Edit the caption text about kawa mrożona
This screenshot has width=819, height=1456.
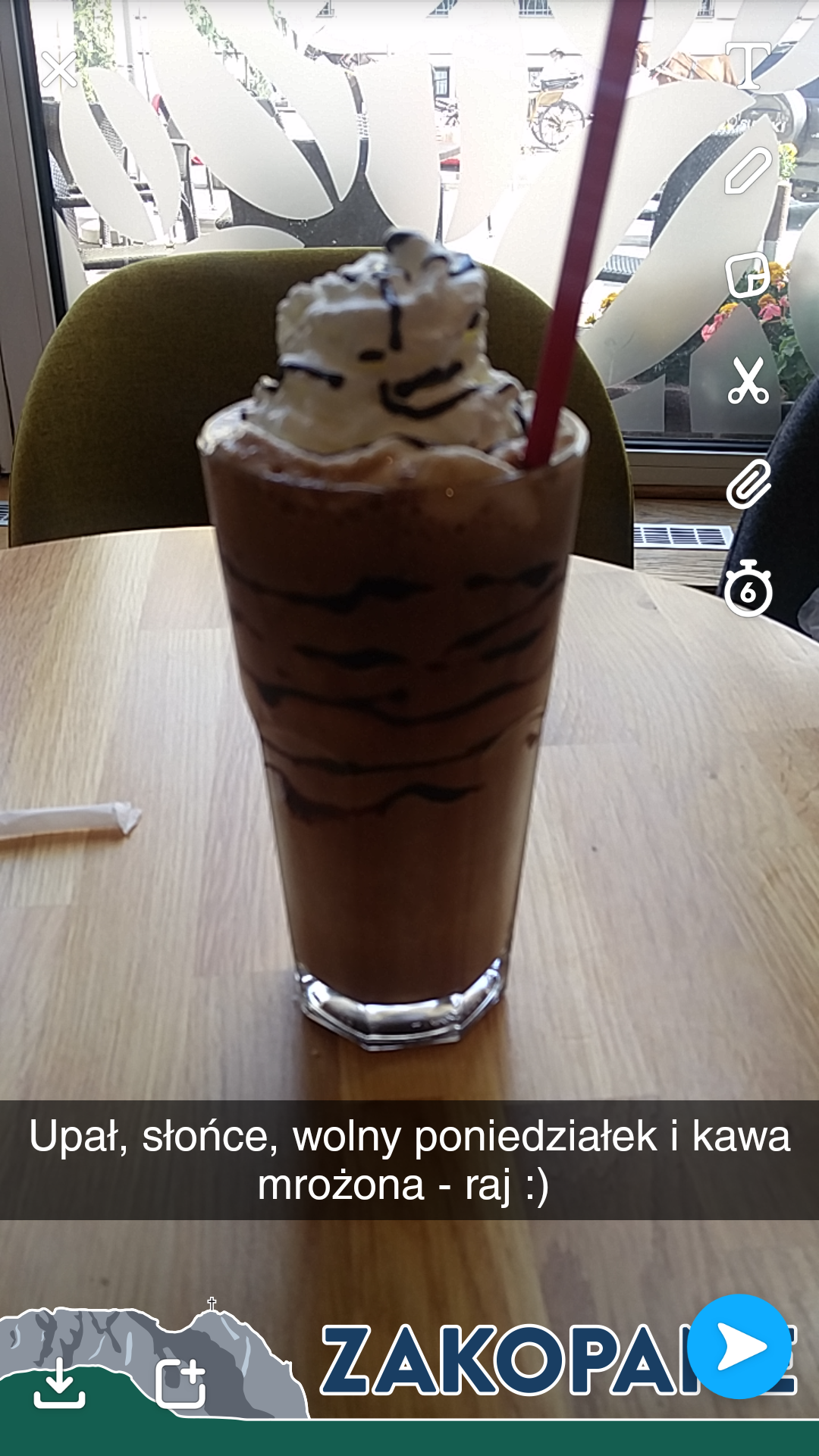click(x=409, y=1160)
